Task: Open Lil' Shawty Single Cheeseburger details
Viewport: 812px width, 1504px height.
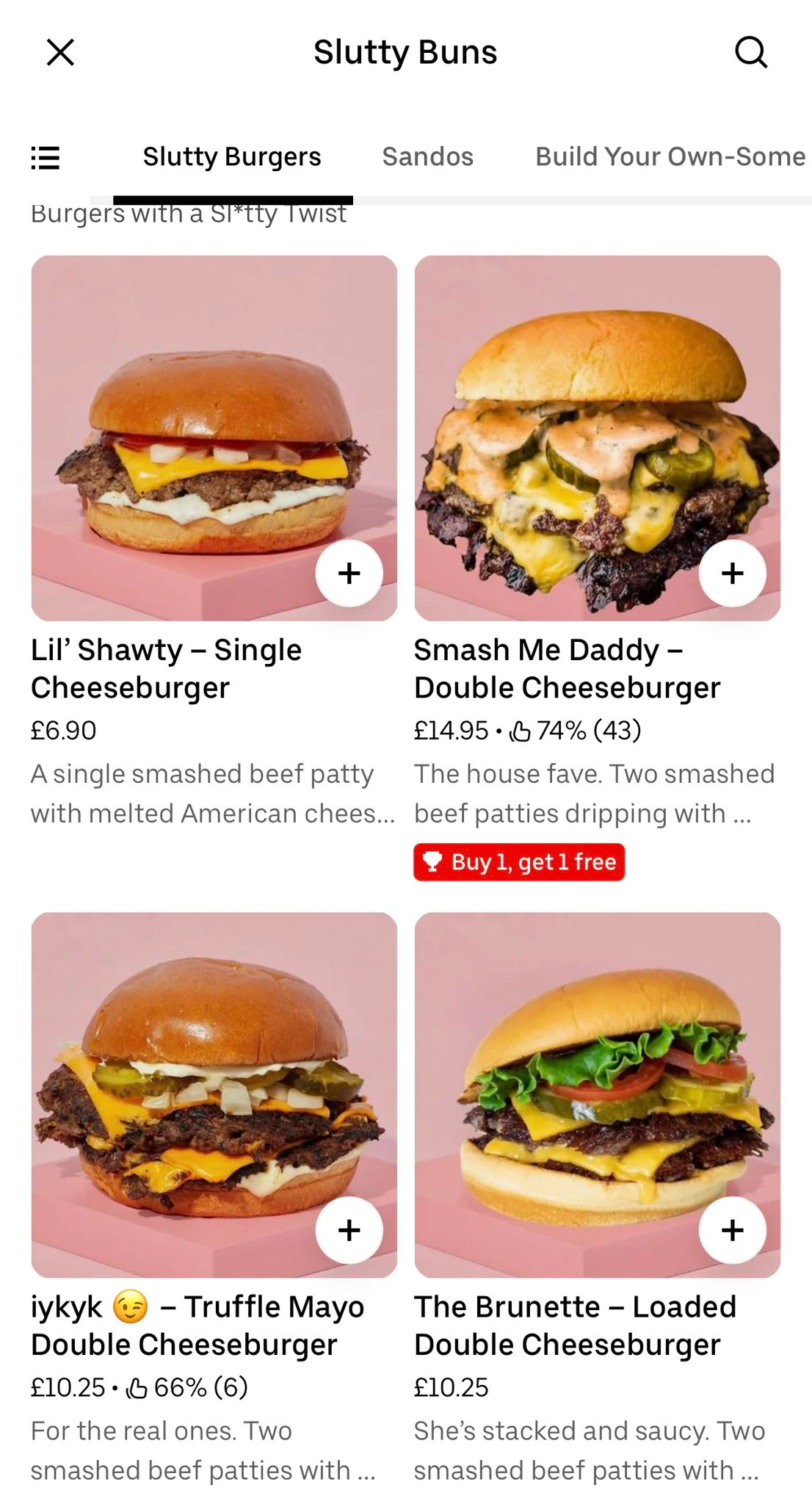Action: (166, 669)
